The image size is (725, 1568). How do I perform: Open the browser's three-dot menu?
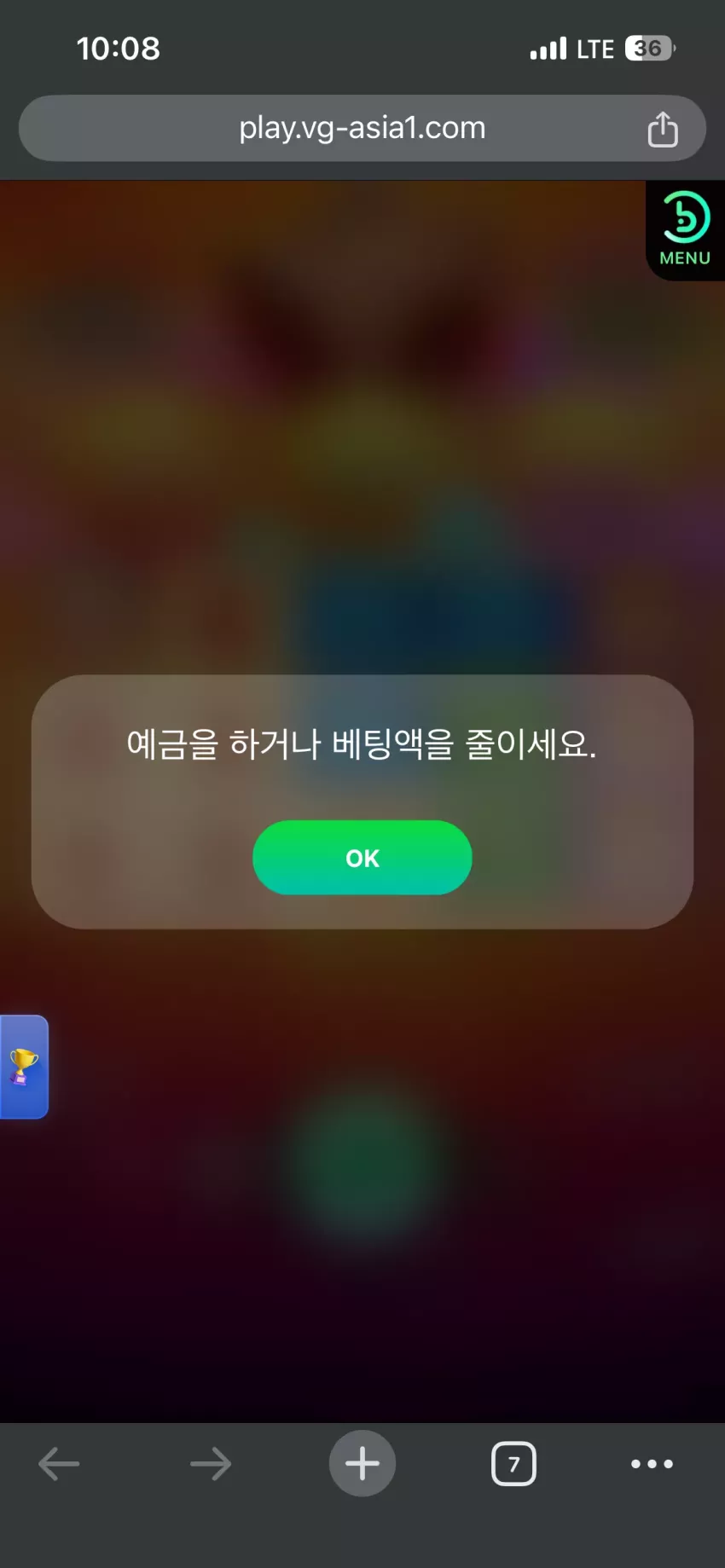pyautogui.click(x=652, y=1464)
